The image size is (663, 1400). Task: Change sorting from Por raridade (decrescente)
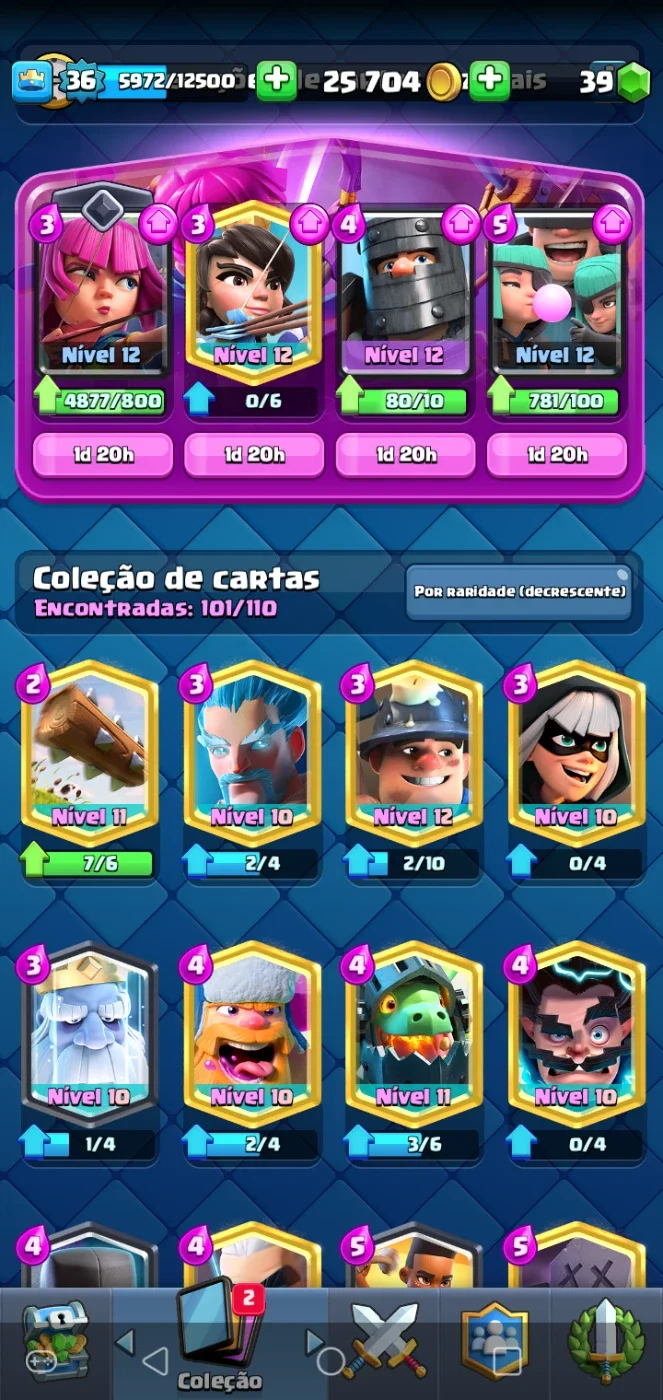click(x=519, y=591)
